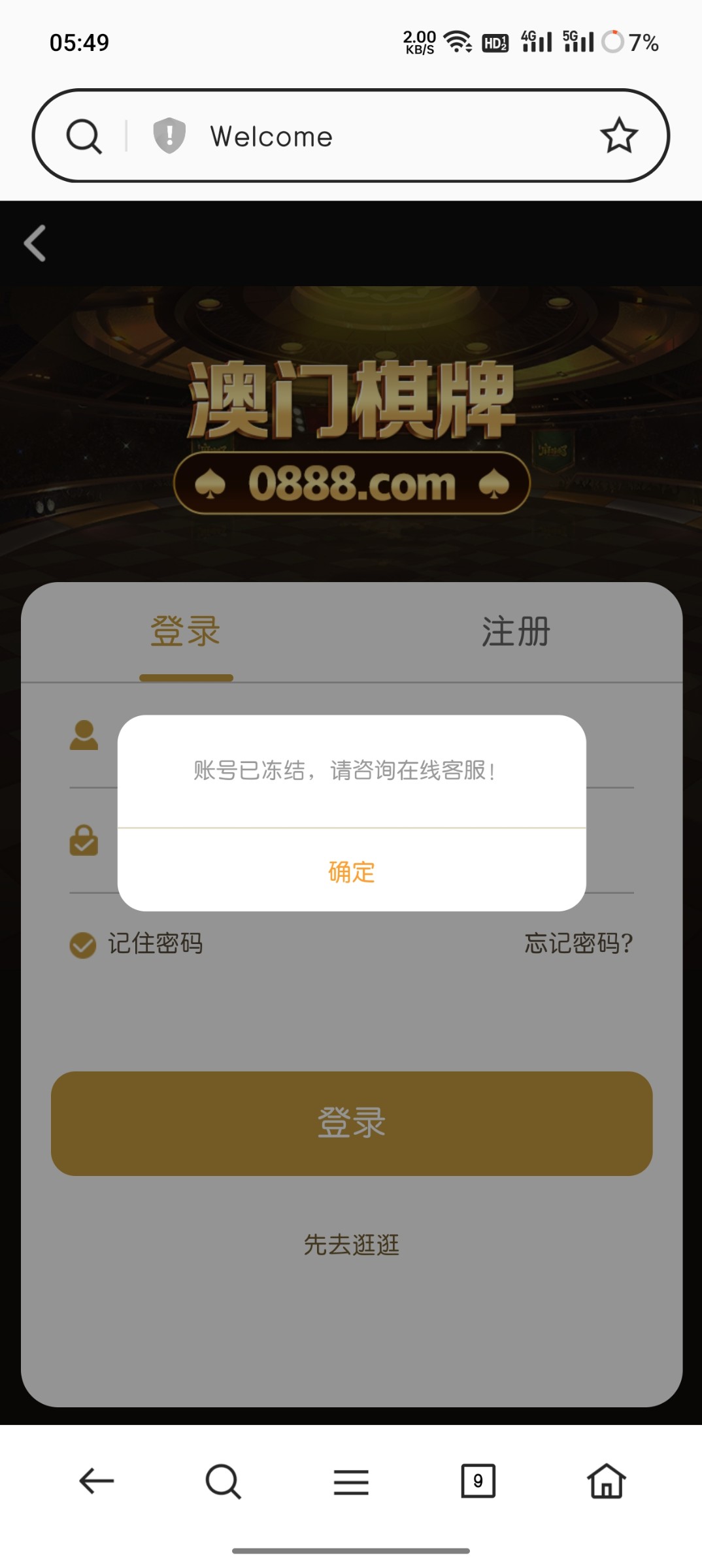702x1568 pixels.
Task: Open browser search from the bottom bar
Action: [x=224, y=1481]
